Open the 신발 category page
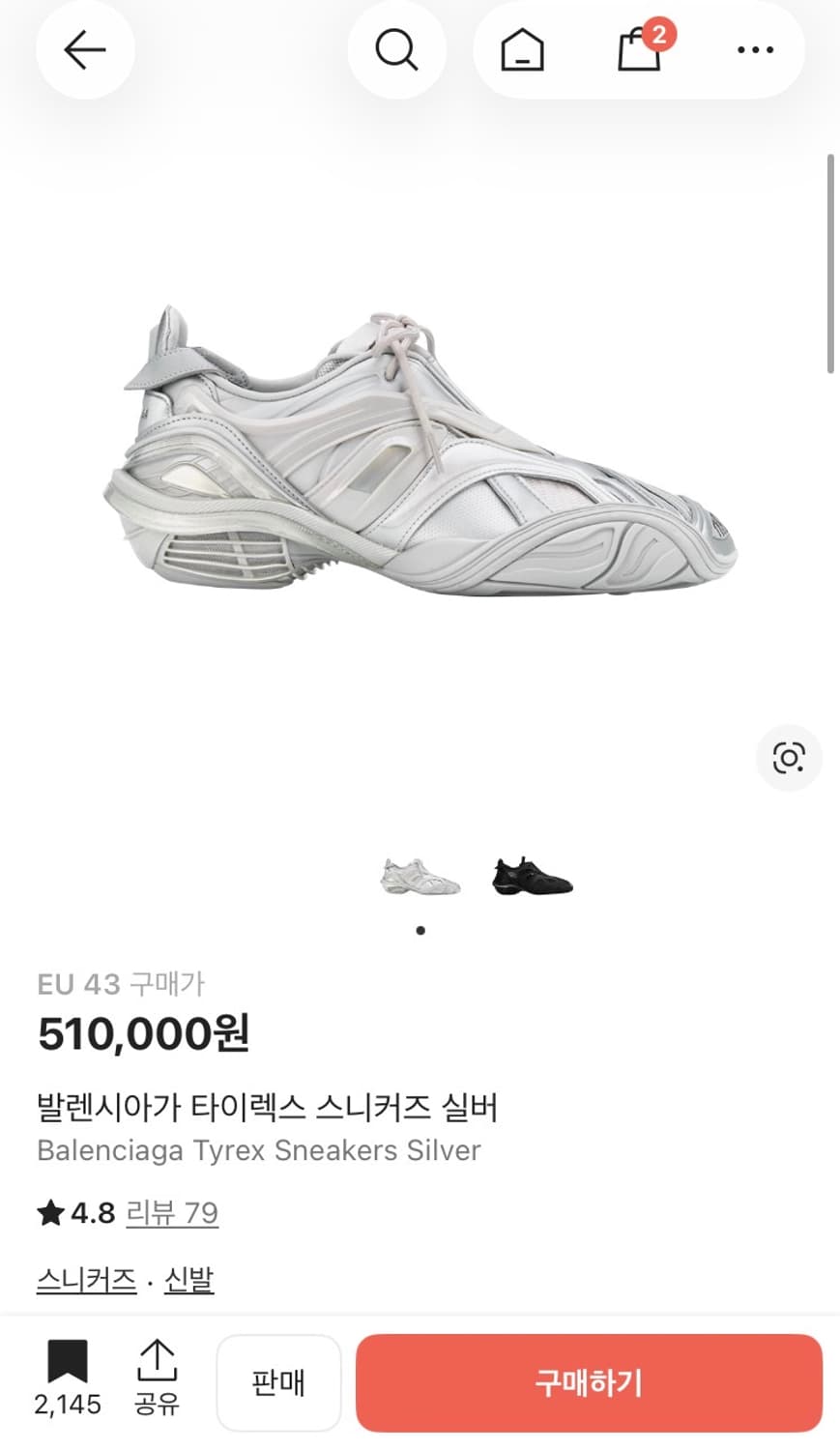 (x=189, y=1278)
